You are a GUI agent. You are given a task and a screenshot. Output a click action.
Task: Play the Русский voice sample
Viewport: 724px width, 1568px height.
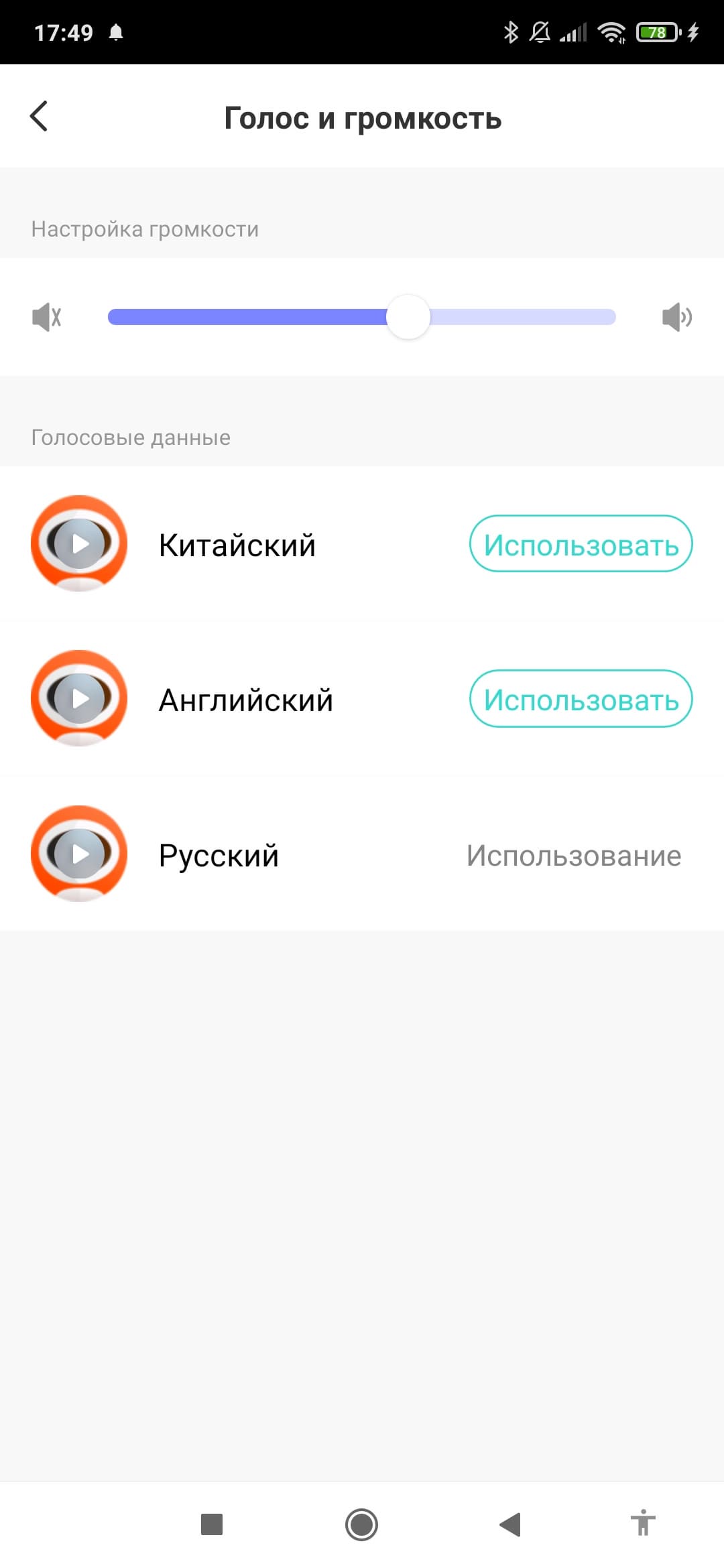[79, 854]
